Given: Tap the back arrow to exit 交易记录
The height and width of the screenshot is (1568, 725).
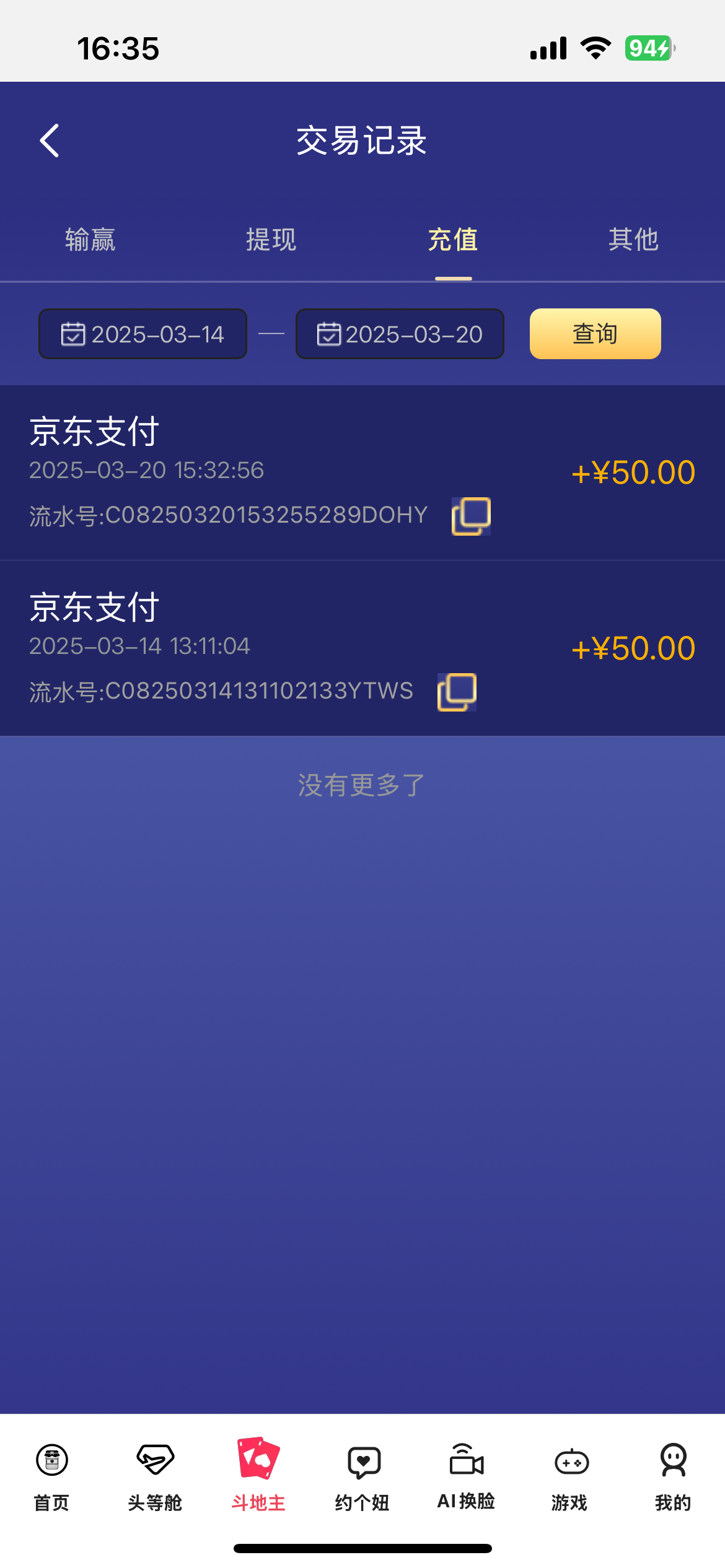Looking at the screenshot, I should tap(49, 141).
